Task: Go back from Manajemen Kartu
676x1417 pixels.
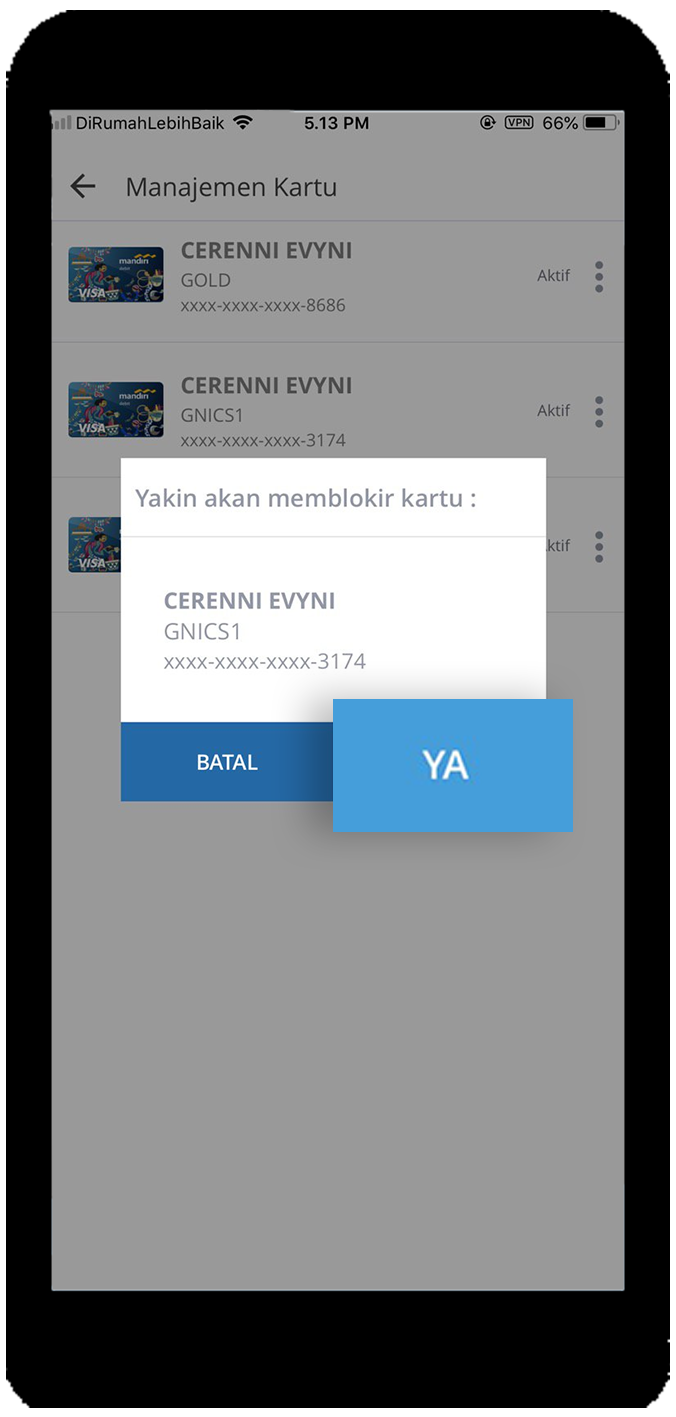Action: (83, 186)
